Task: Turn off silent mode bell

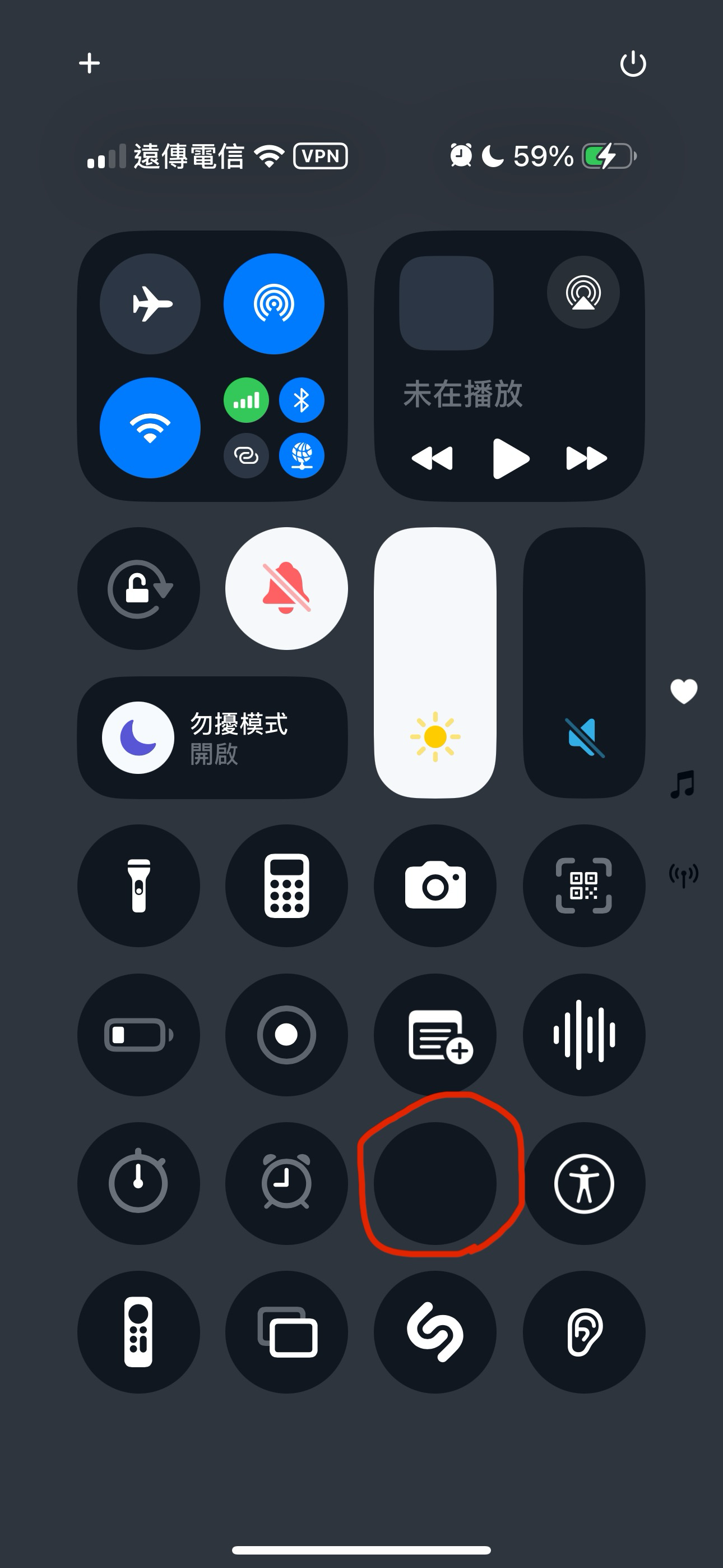Action: 286,589
